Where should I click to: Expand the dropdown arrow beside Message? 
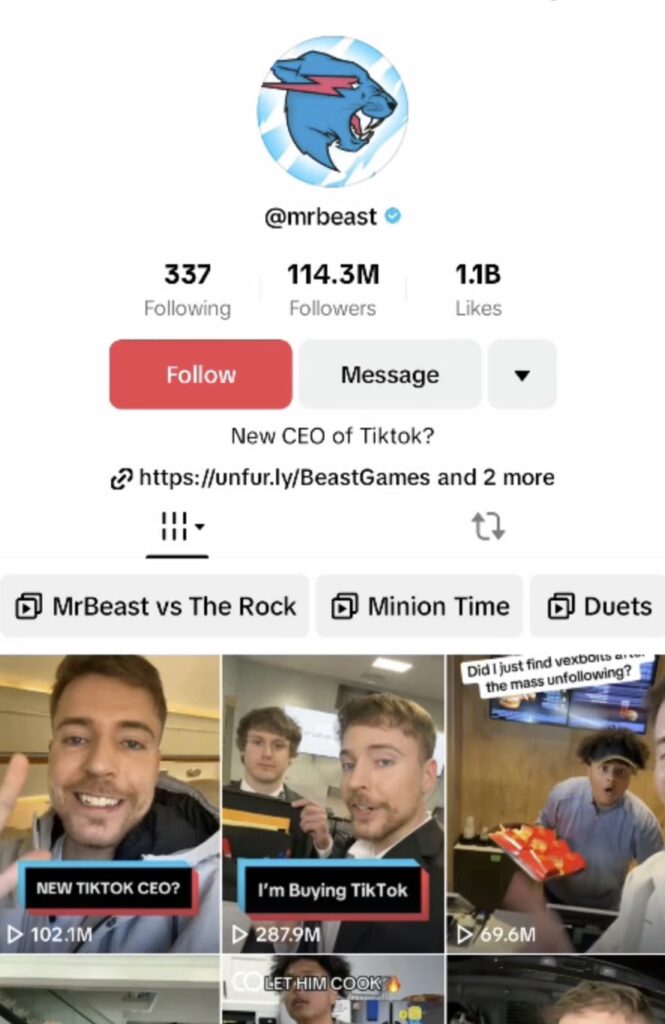point(521,375)
